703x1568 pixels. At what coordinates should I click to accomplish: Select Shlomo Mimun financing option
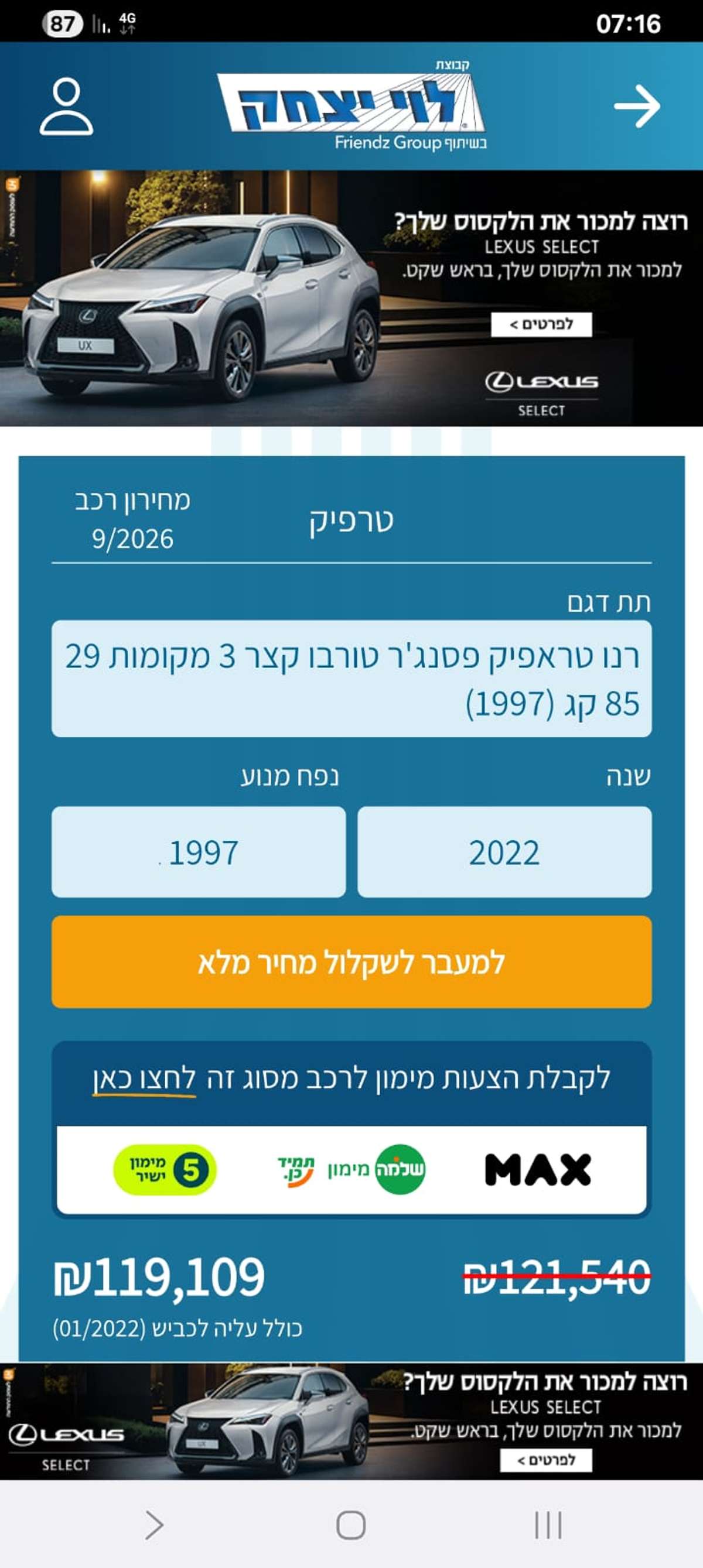coord(351,1169)
